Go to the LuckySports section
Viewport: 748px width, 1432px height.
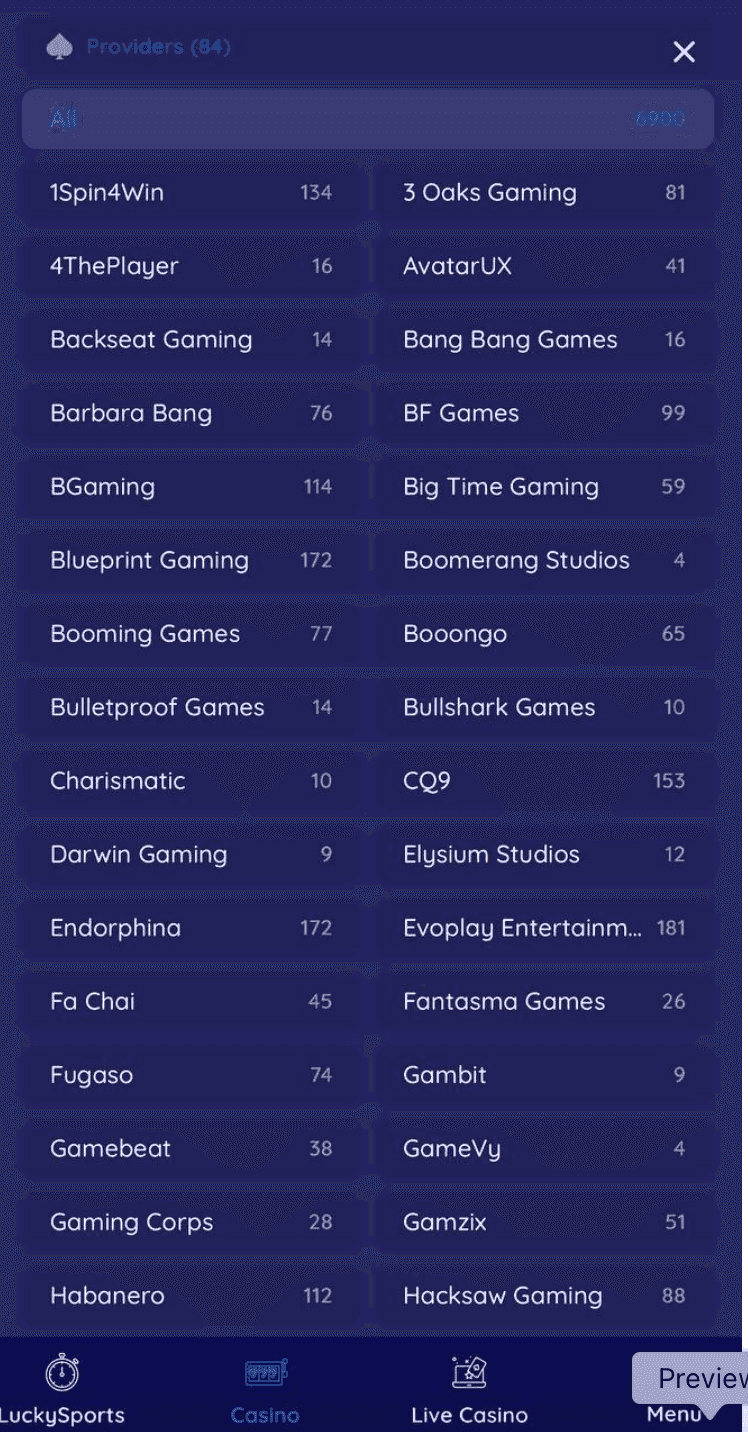click(x=62, y=1390)
